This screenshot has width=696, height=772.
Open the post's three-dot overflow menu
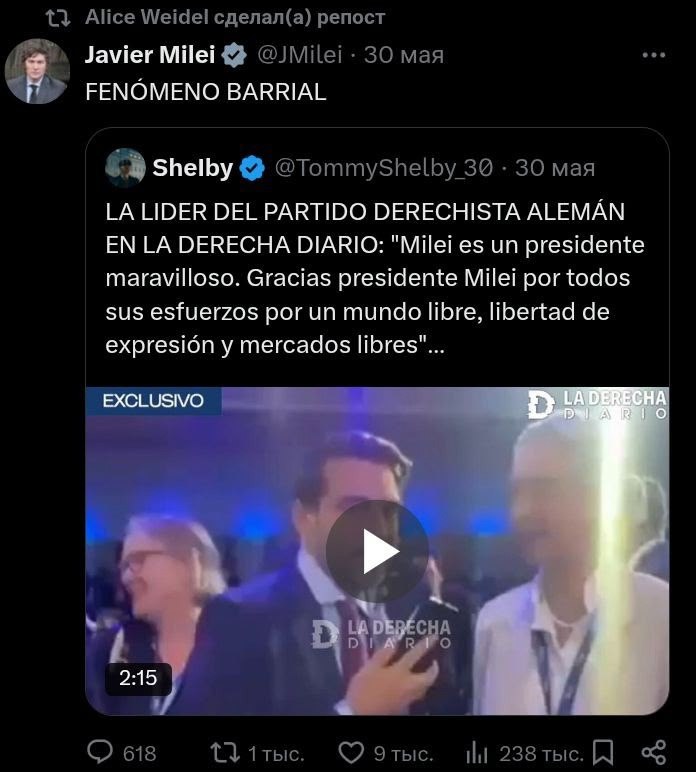point(653,56)
